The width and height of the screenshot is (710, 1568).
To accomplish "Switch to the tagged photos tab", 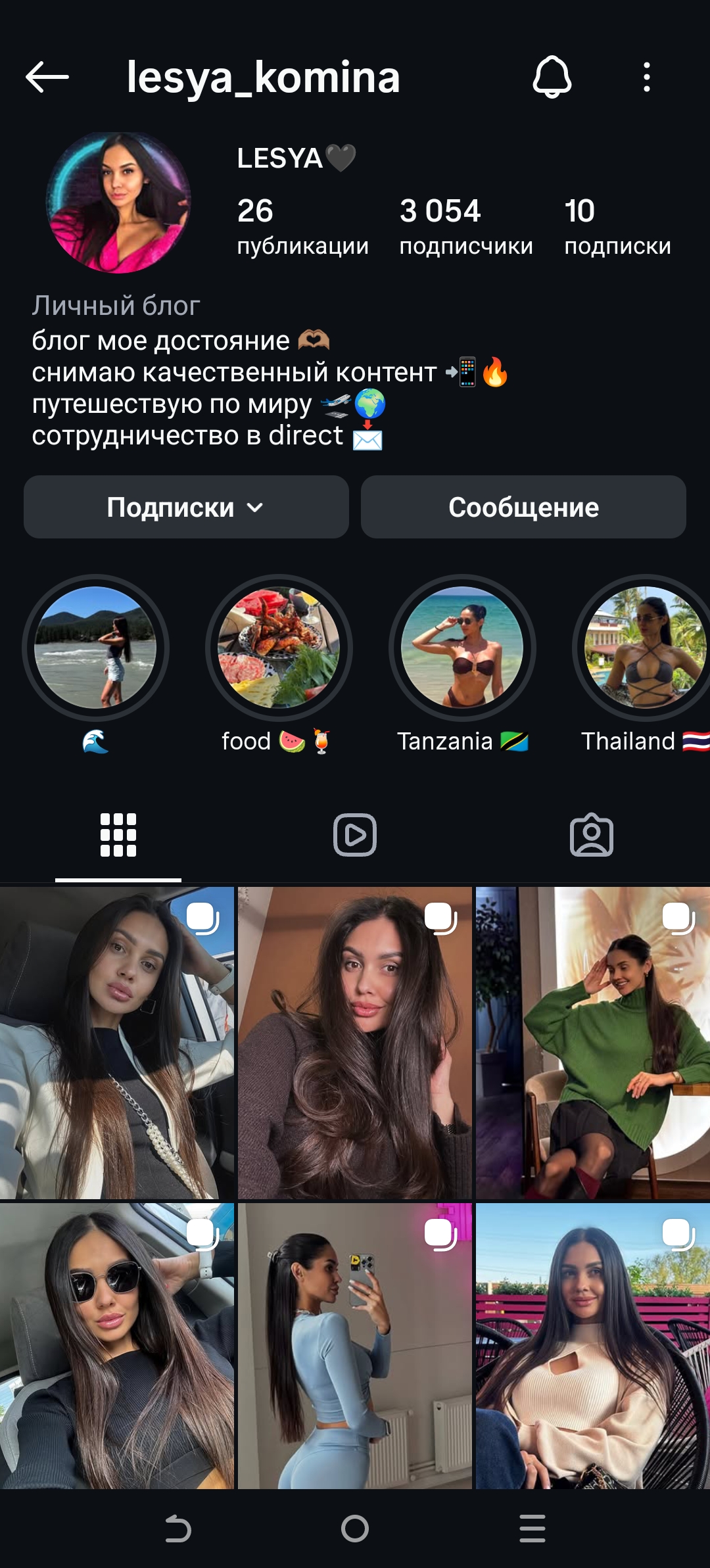I will click(x=591, y=835).
